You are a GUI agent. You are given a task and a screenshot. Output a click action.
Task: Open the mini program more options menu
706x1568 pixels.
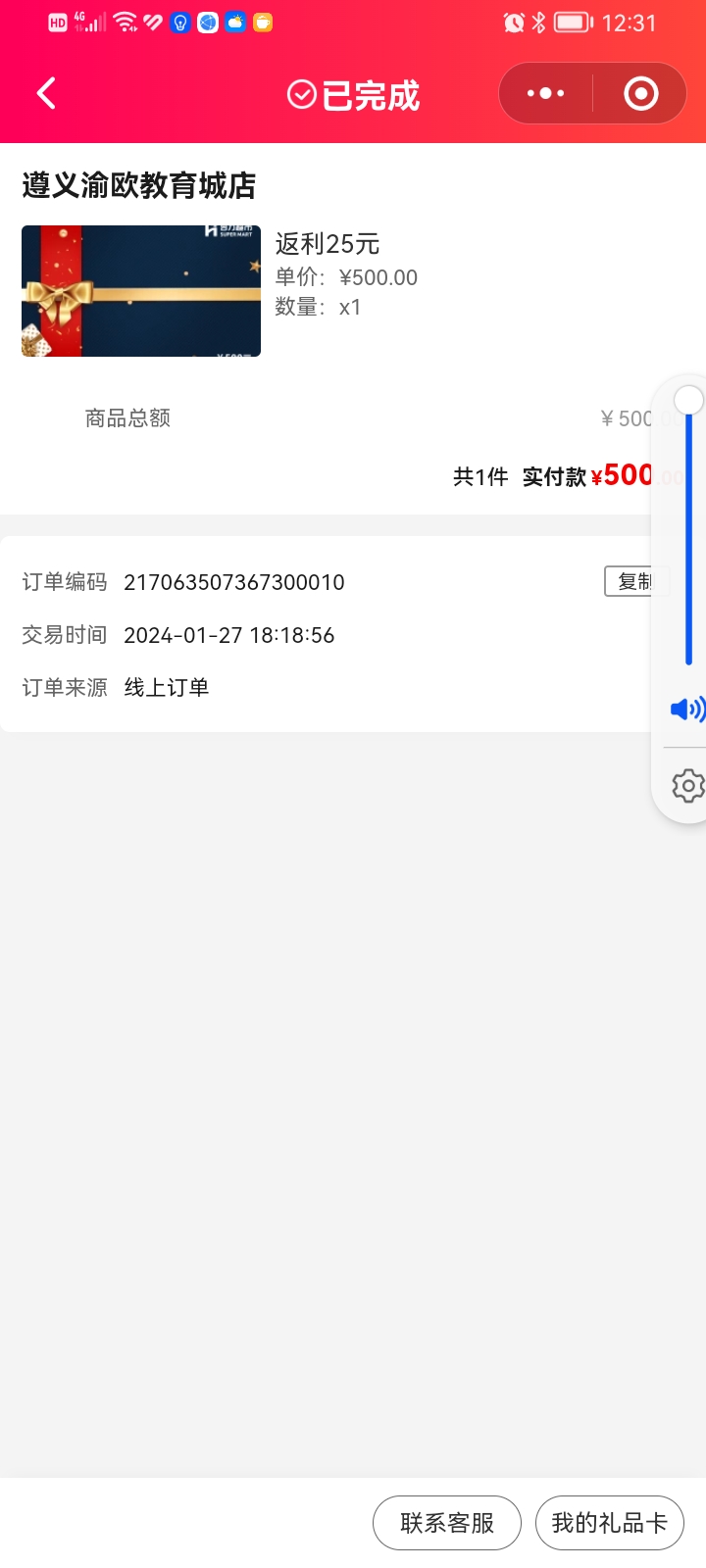[545, 94]
